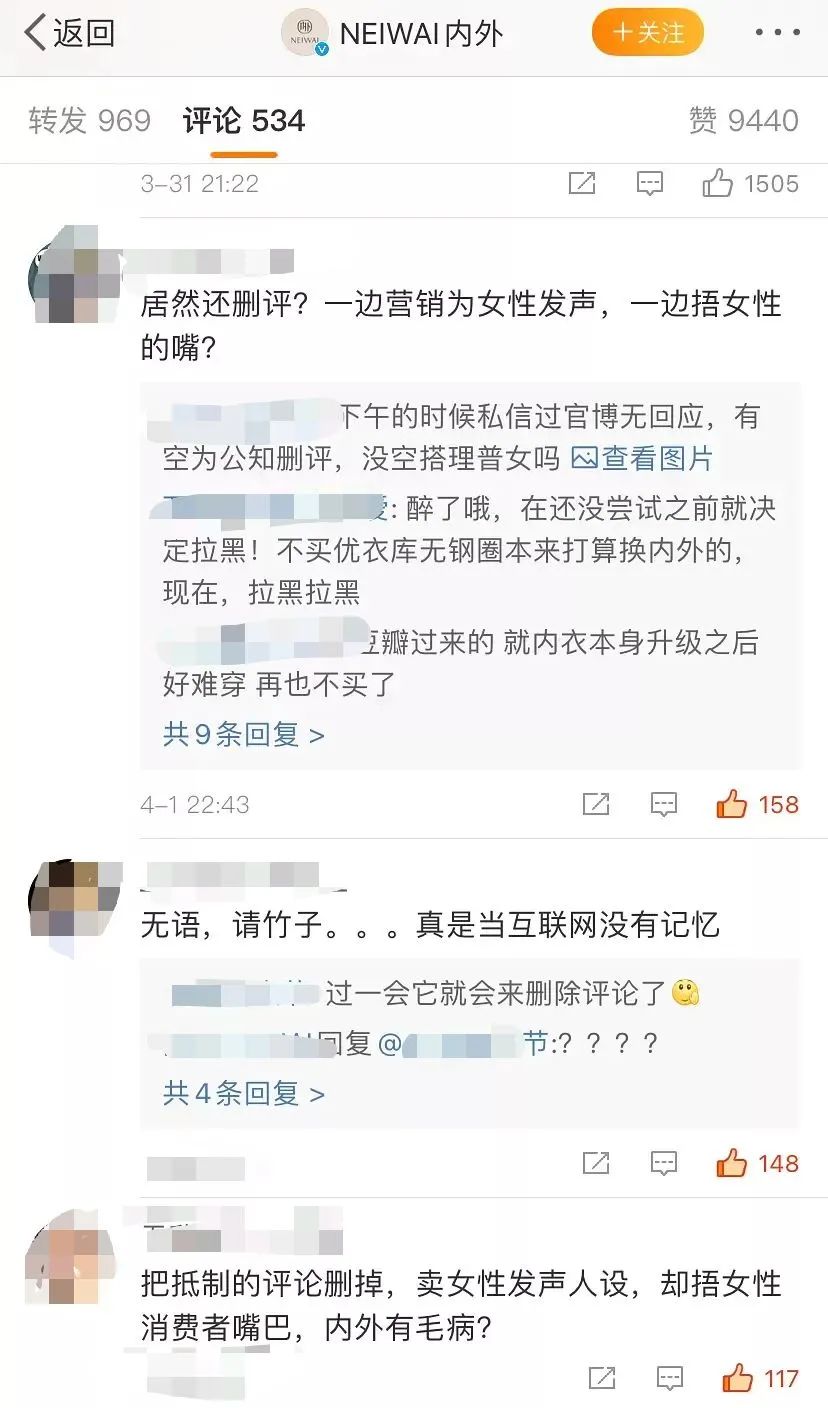The width and height of the screenshot is (828, 1408).
Task: Open the three-dot overflow menu
Action: point(777,33)
